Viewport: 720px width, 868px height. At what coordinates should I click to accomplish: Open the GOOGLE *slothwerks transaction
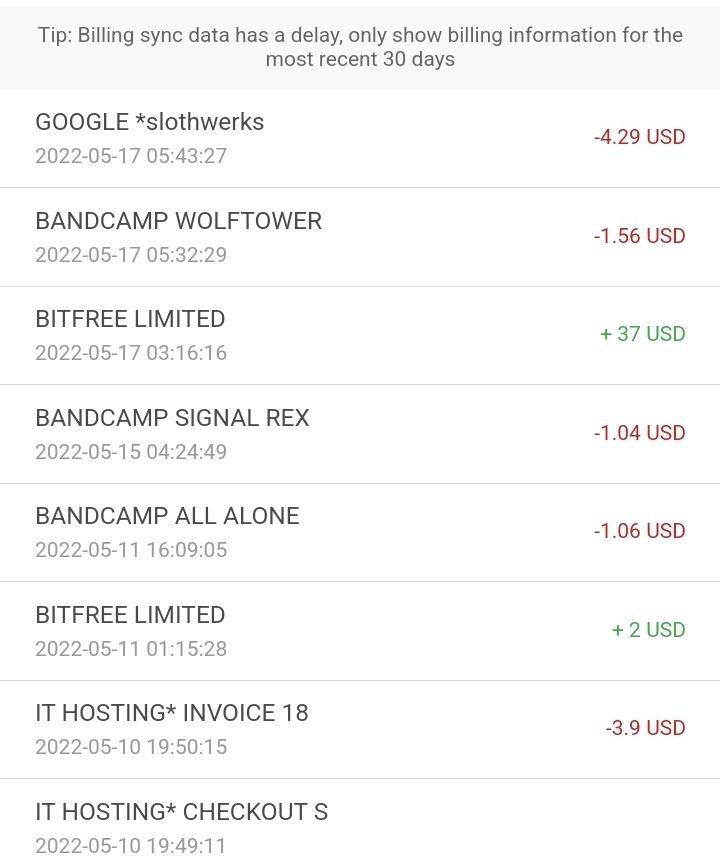pyautogui.click(x=360, y=138)
